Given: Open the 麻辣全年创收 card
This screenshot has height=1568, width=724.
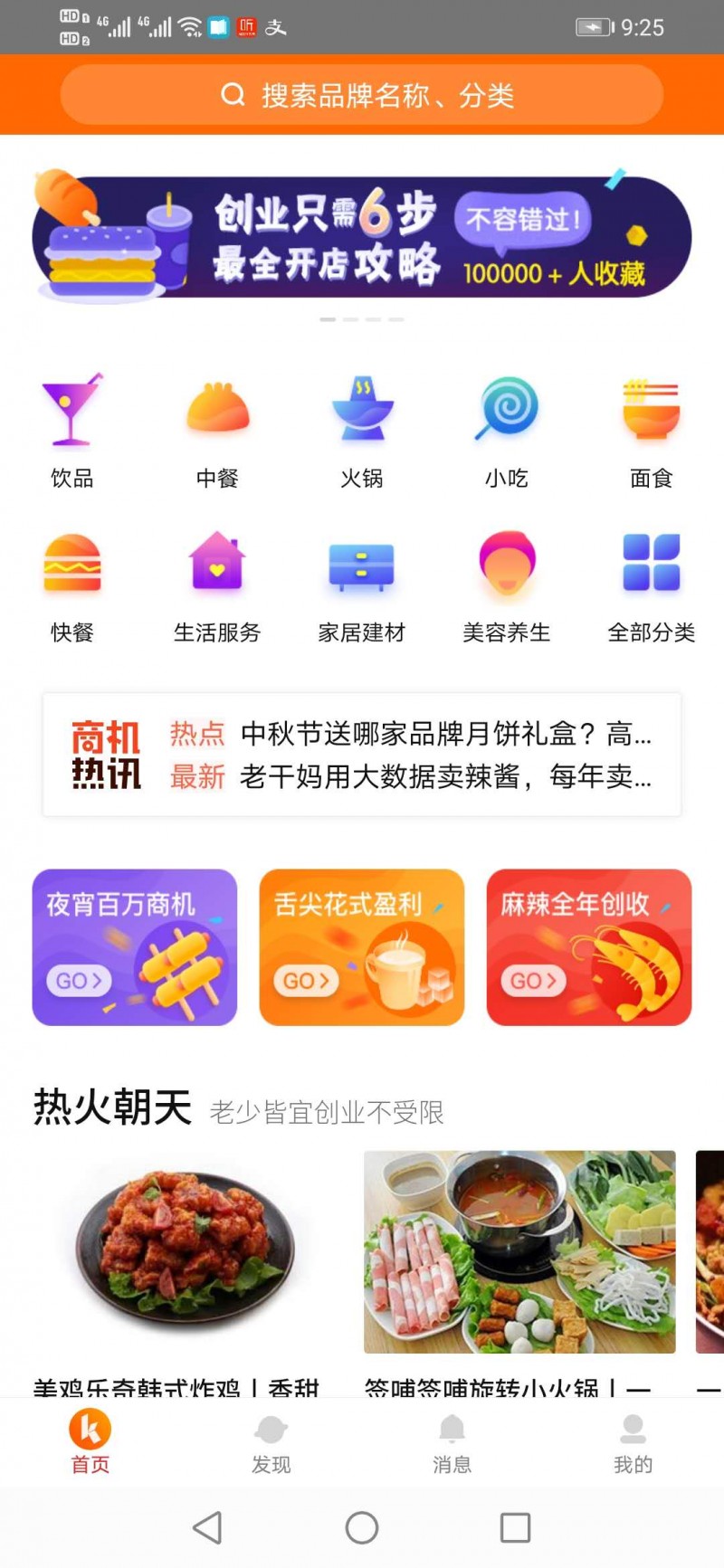Looking at the screenshot, I should tap(589, 947).
